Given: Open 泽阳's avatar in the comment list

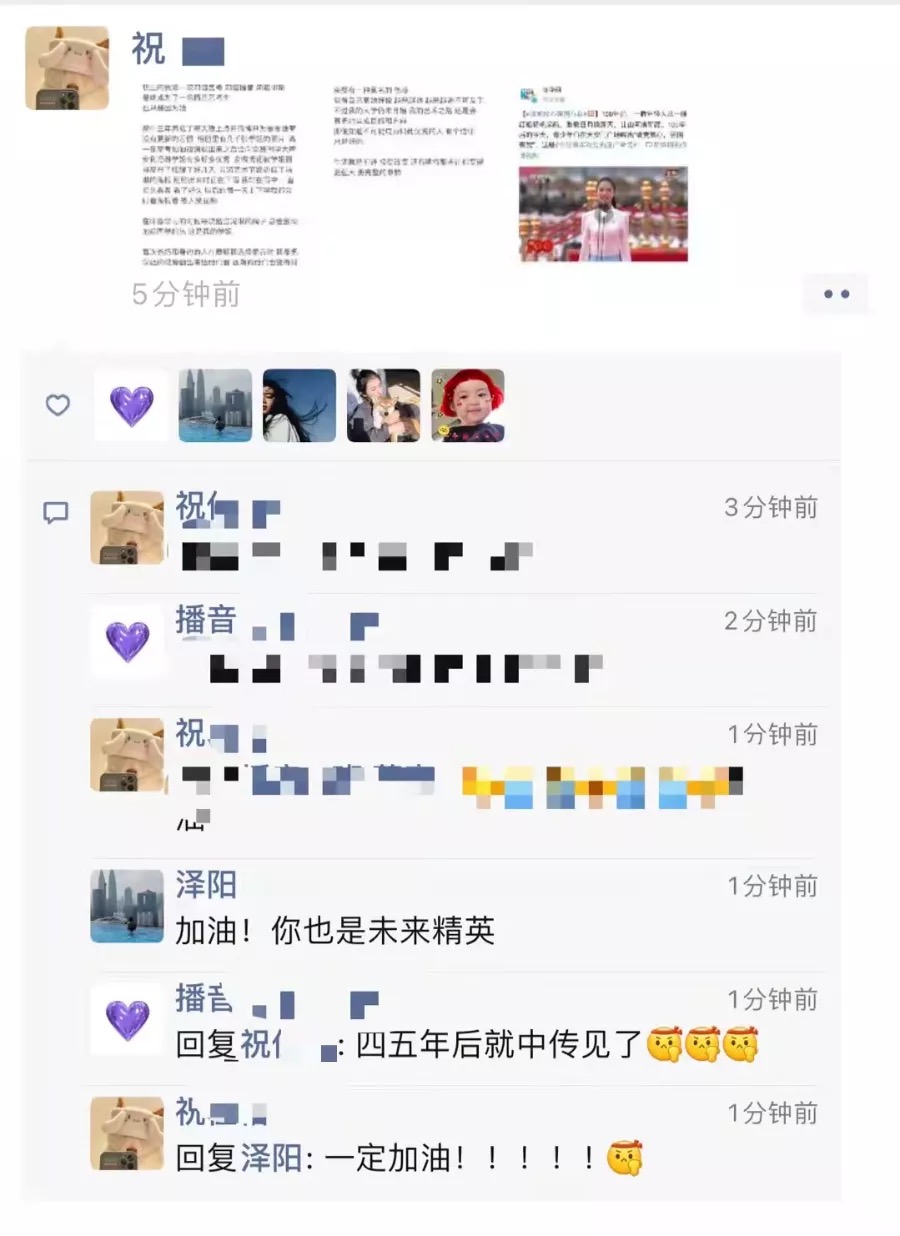Looking at the screenshot, I should [127, 906].
